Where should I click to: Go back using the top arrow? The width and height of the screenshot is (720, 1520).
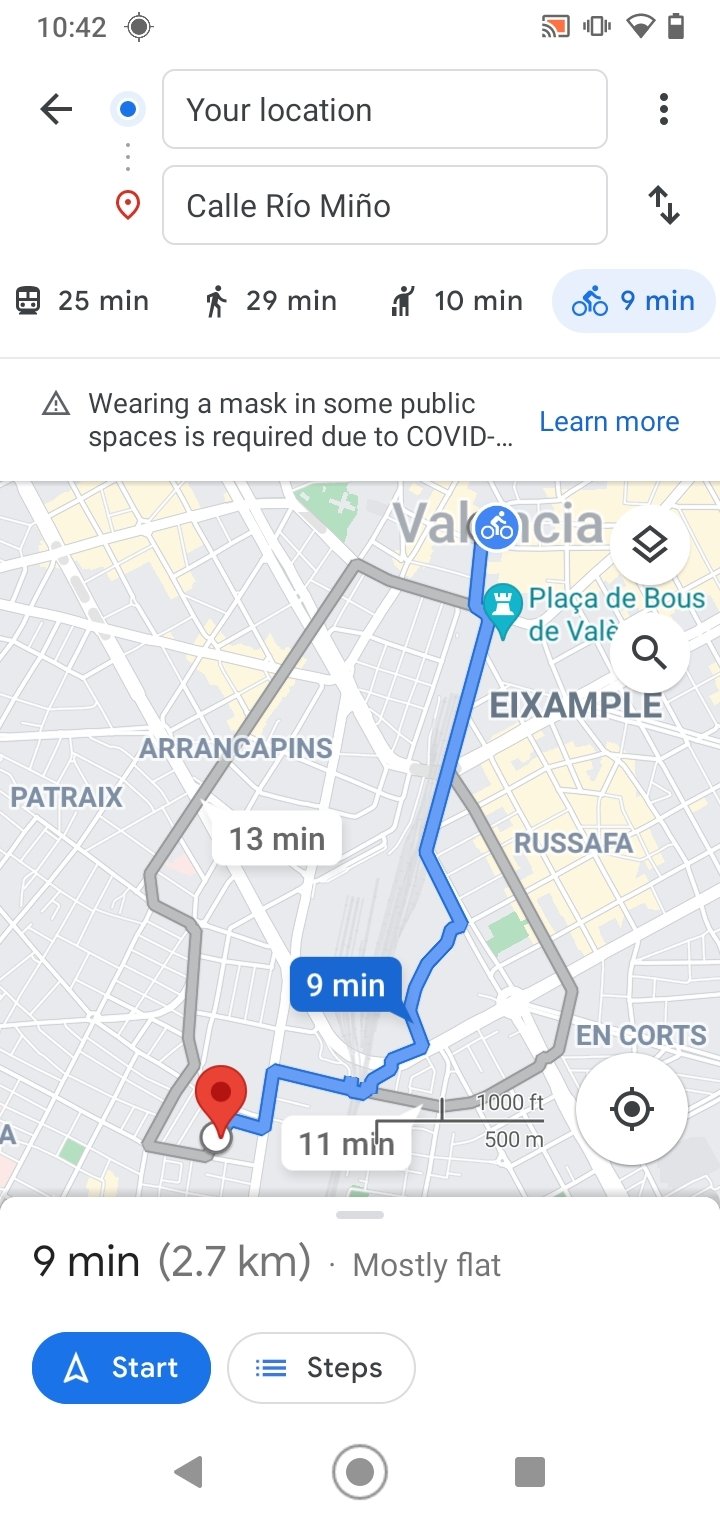coord(57,110)
